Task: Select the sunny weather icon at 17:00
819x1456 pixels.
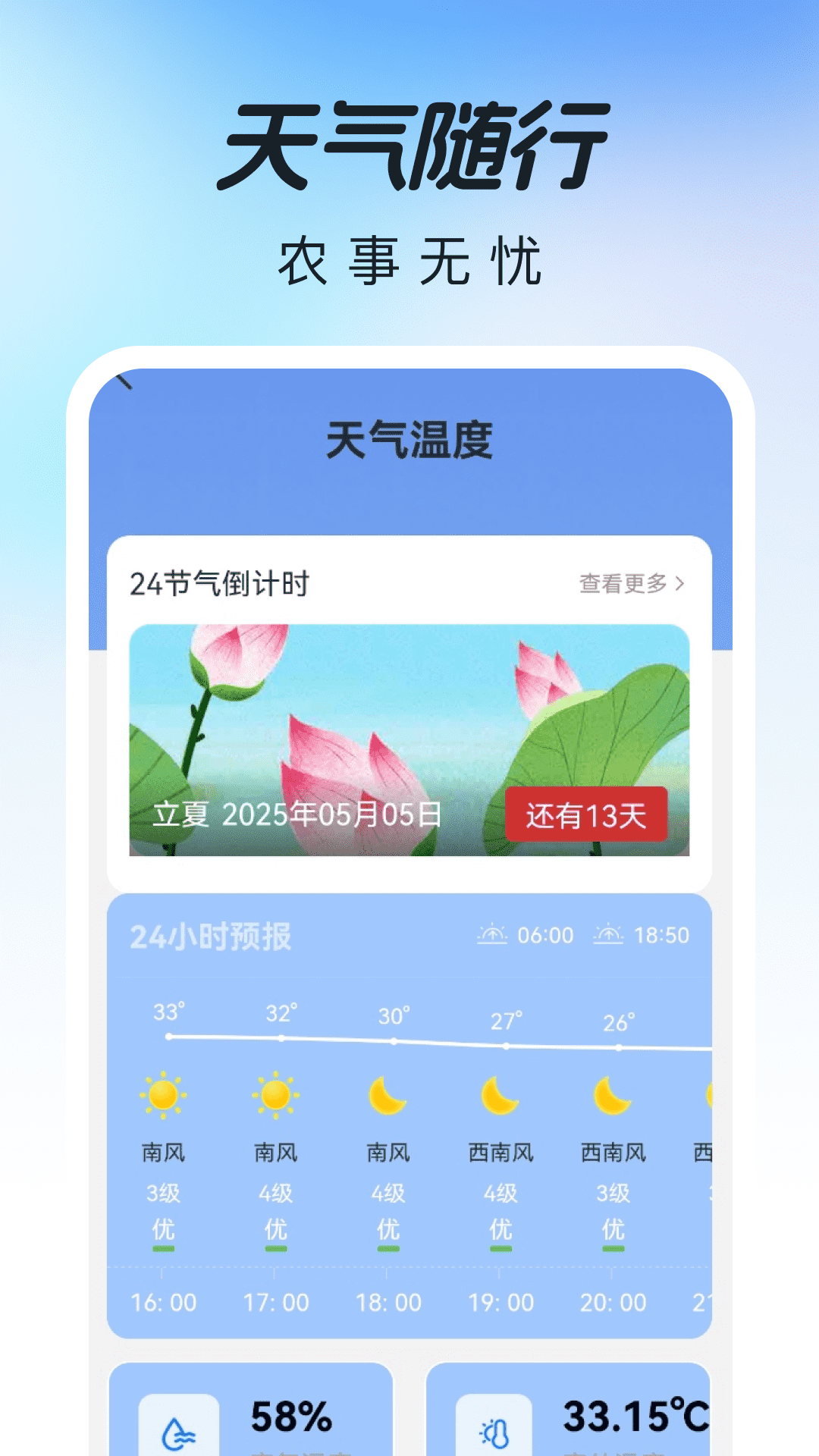Action: pos(275,1094)
